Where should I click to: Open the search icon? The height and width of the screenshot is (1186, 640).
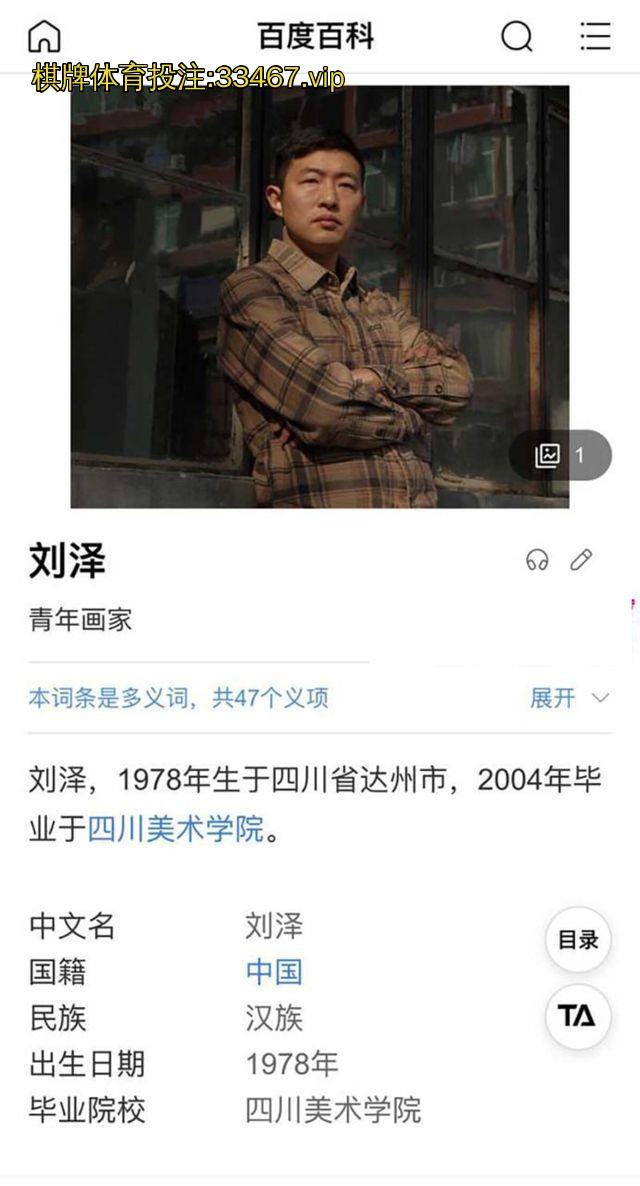click(516, 36)
